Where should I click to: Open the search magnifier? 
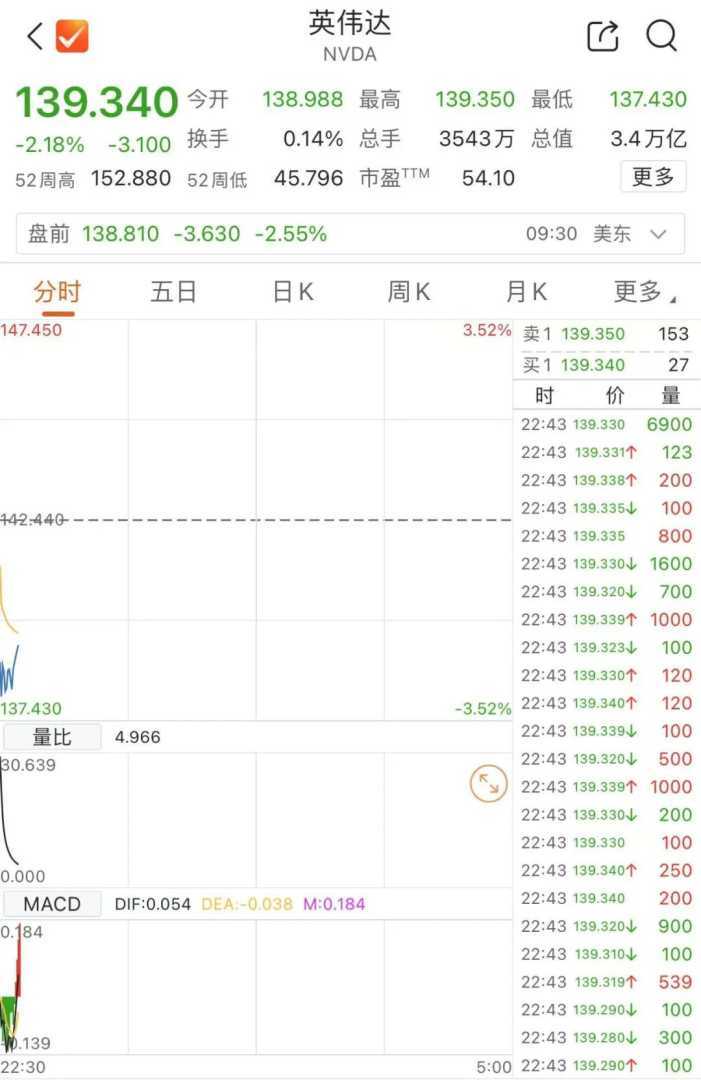click(x=662, y=37)
